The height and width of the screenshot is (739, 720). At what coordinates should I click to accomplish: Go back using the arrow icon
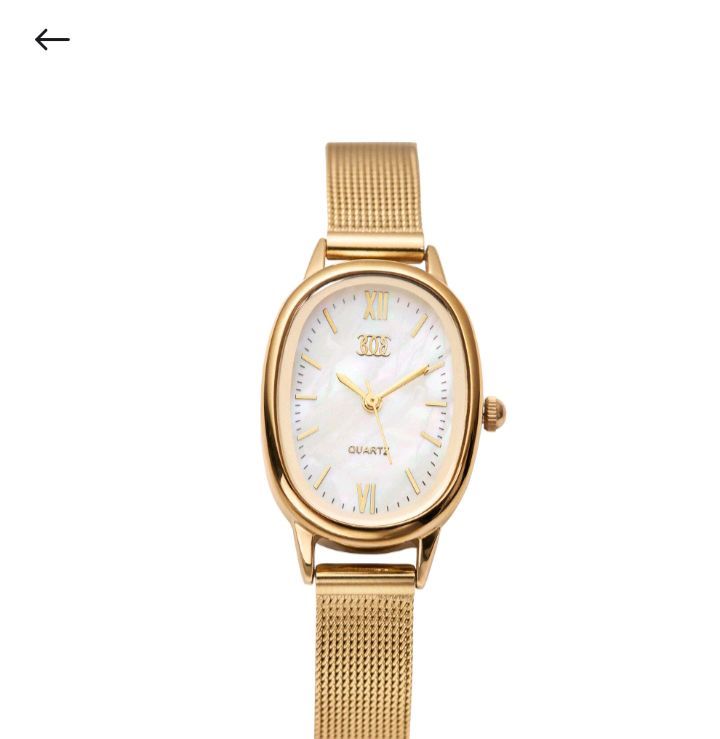(52, 40)
